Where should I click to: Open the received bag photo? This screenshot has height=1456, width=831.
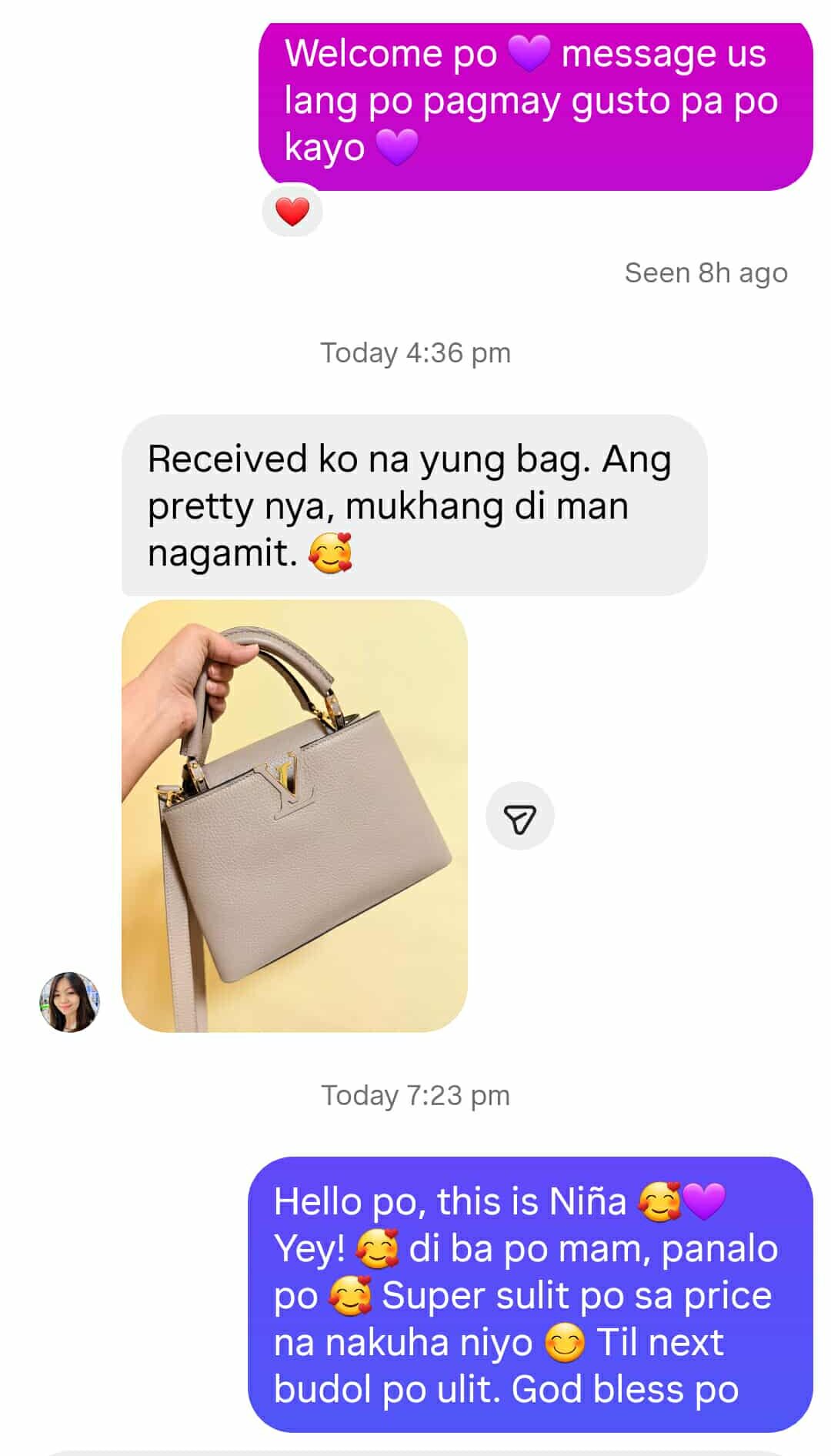(295, 816)
